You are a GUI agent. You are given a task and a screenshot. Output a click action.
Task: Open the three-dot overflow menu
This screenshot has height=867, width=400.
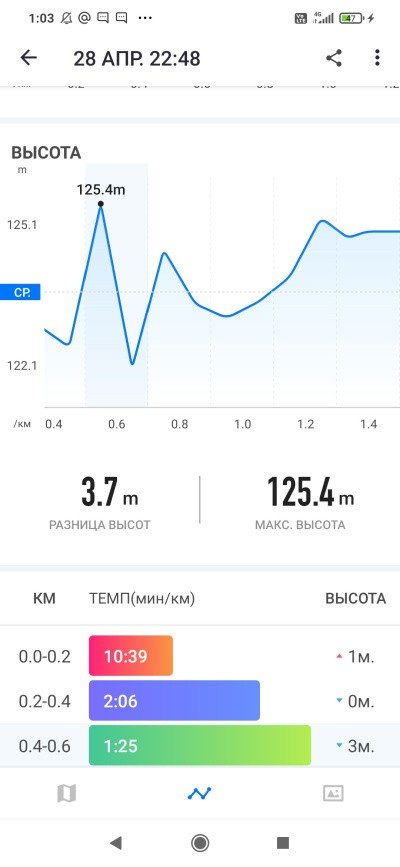click(x=377, y=58)
